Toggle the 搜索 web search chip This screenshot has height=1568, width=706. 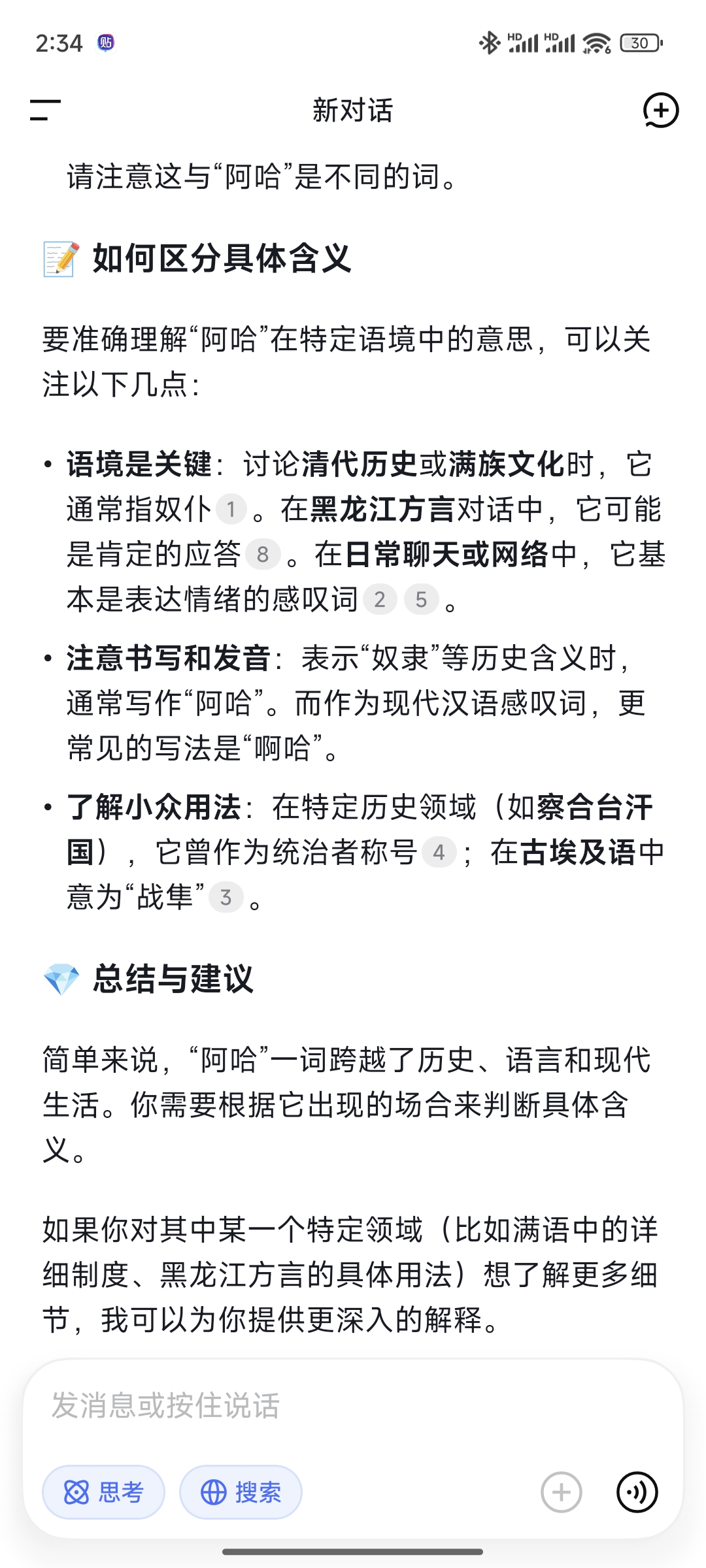241,1492
